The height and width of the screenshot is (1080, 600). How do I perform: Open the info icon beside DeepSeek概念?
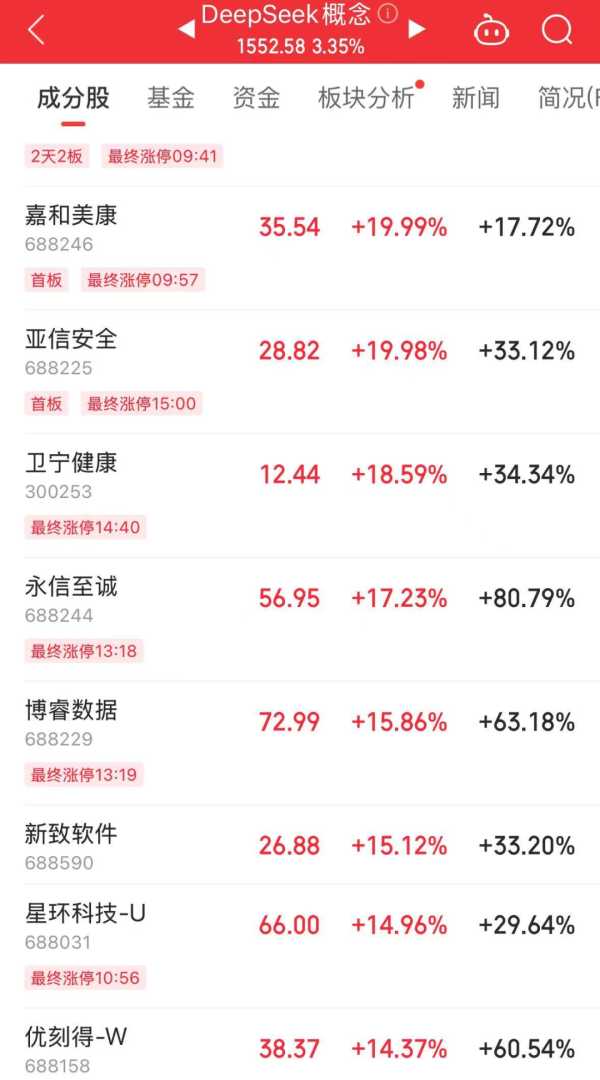click(388, 14)
